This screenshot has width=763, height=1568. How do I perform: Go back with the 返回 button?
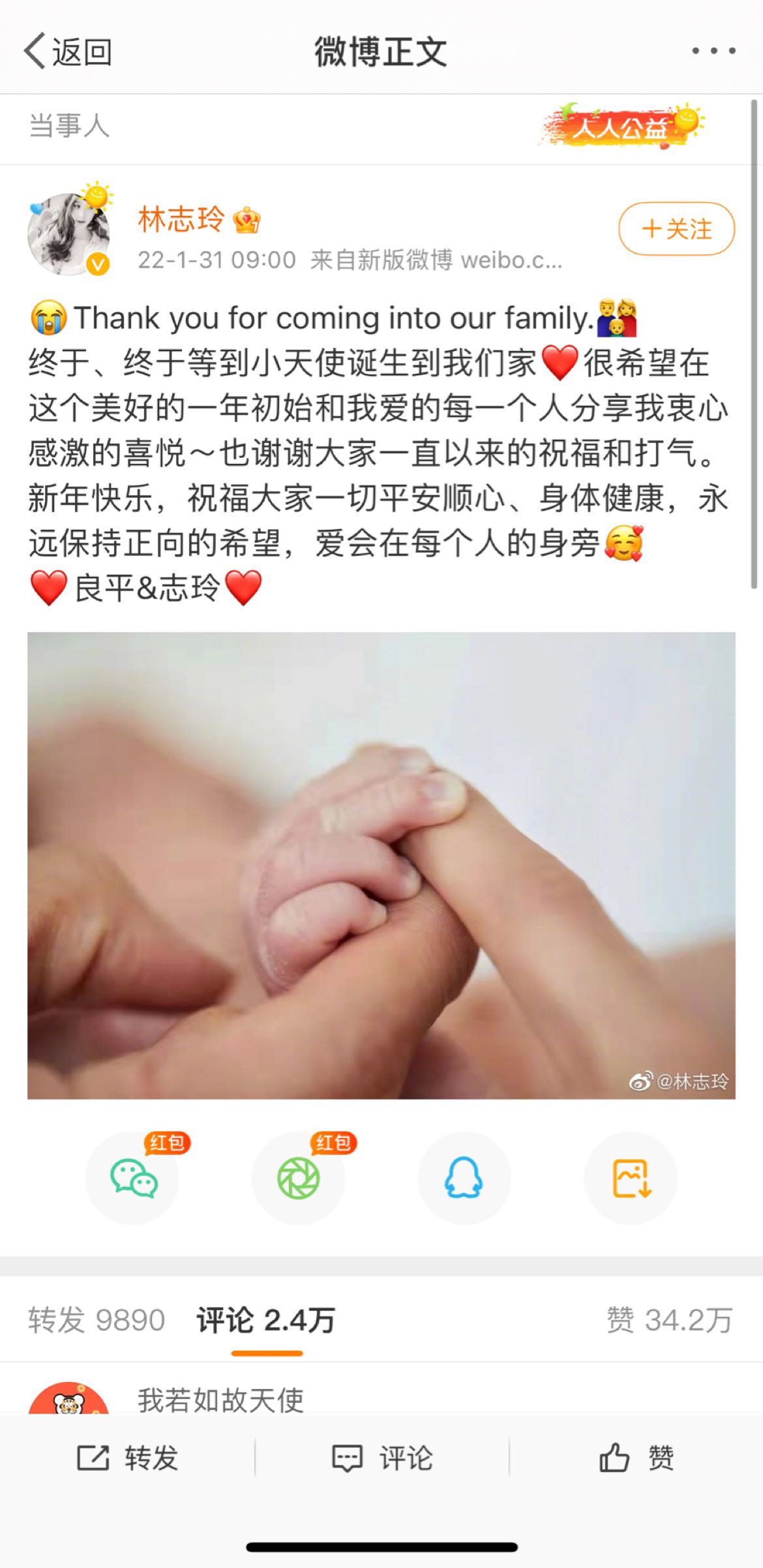click(x=68, y=52)
